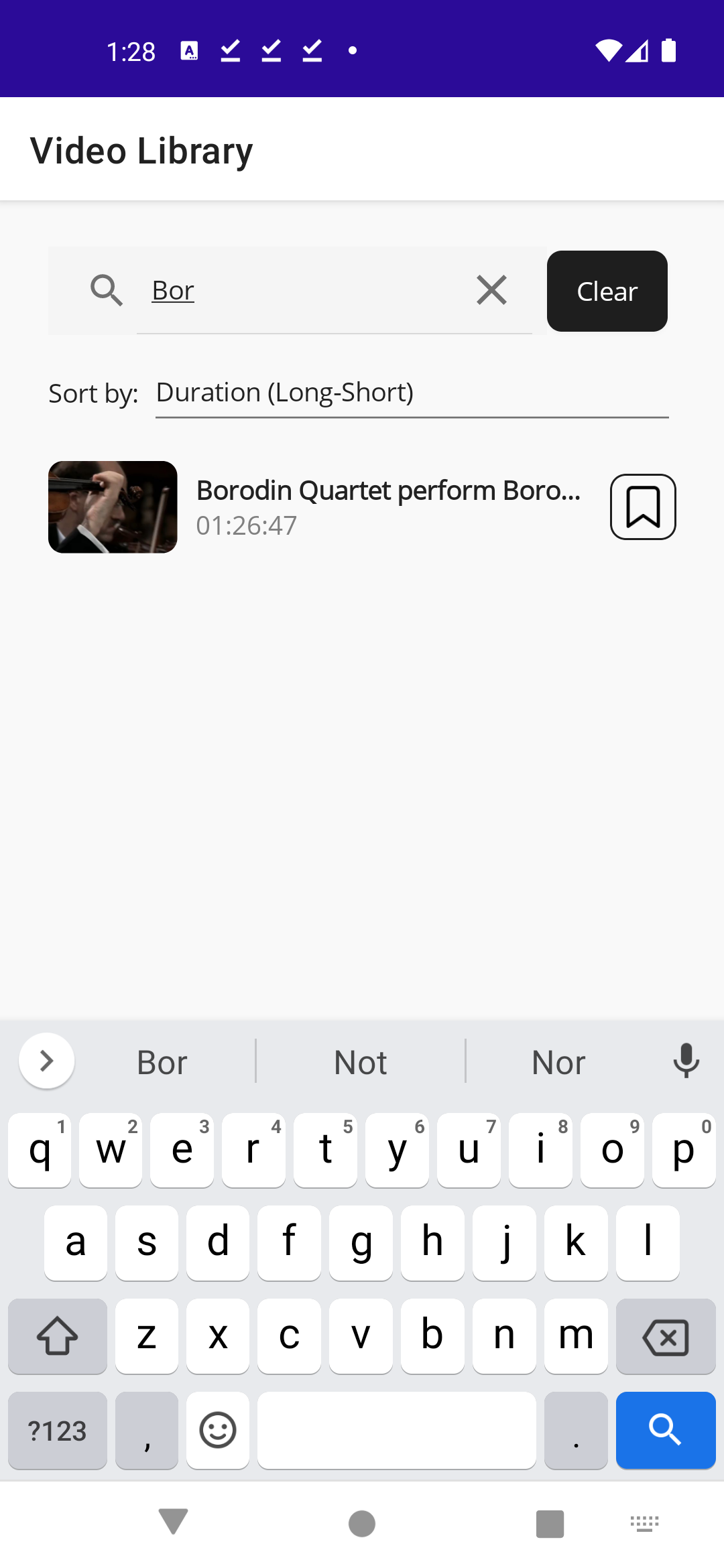This screenshot has width=724, height=1568.
Task: Open the Sort by dropdown
Action: 412,393
